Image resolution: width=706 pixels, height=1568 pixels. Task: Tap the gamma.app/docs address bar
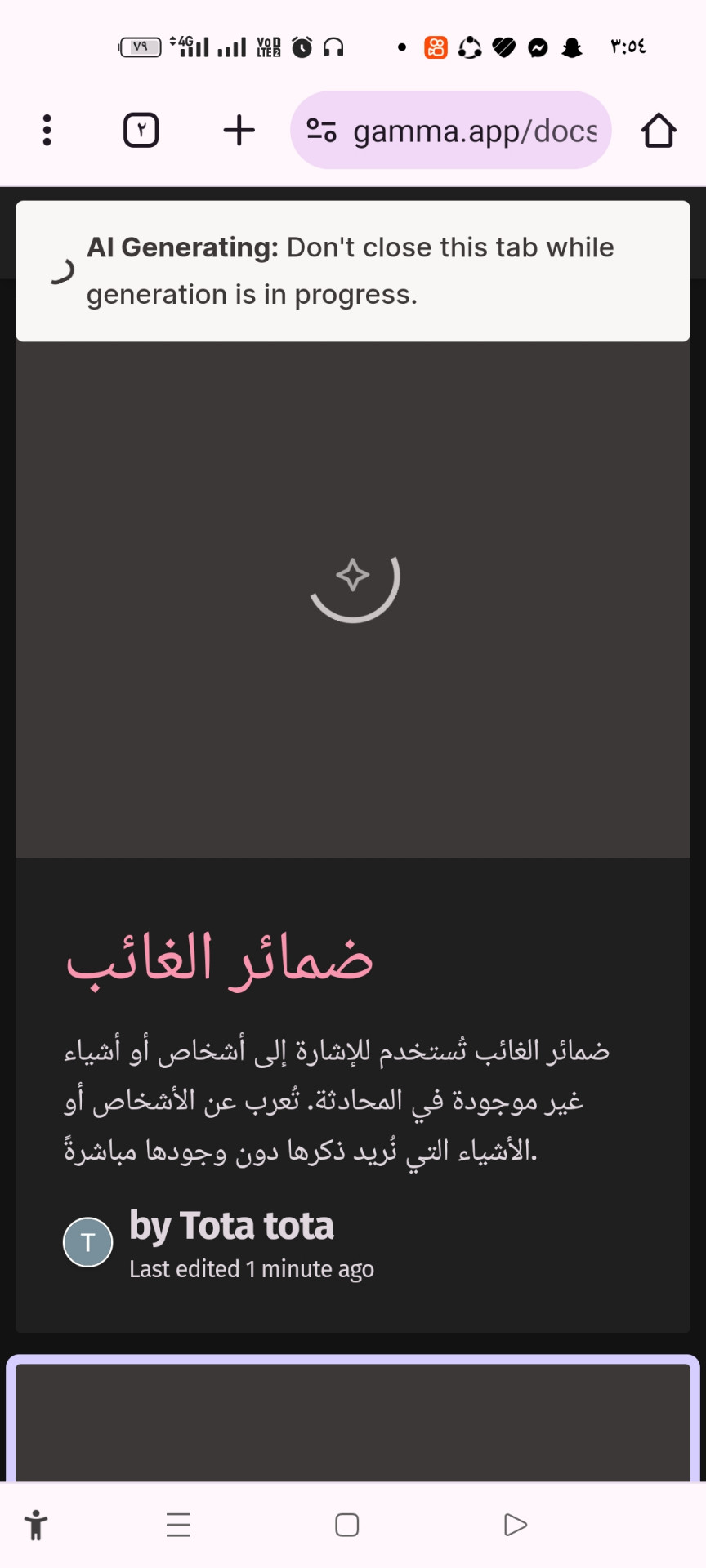(474, 131)
